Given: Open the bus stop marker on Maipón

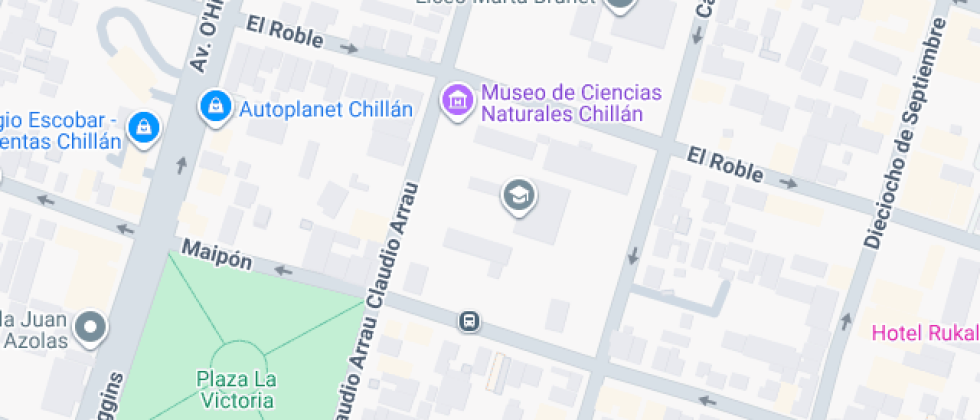Looking at the screenshot, I should click(x=468, y=321).
